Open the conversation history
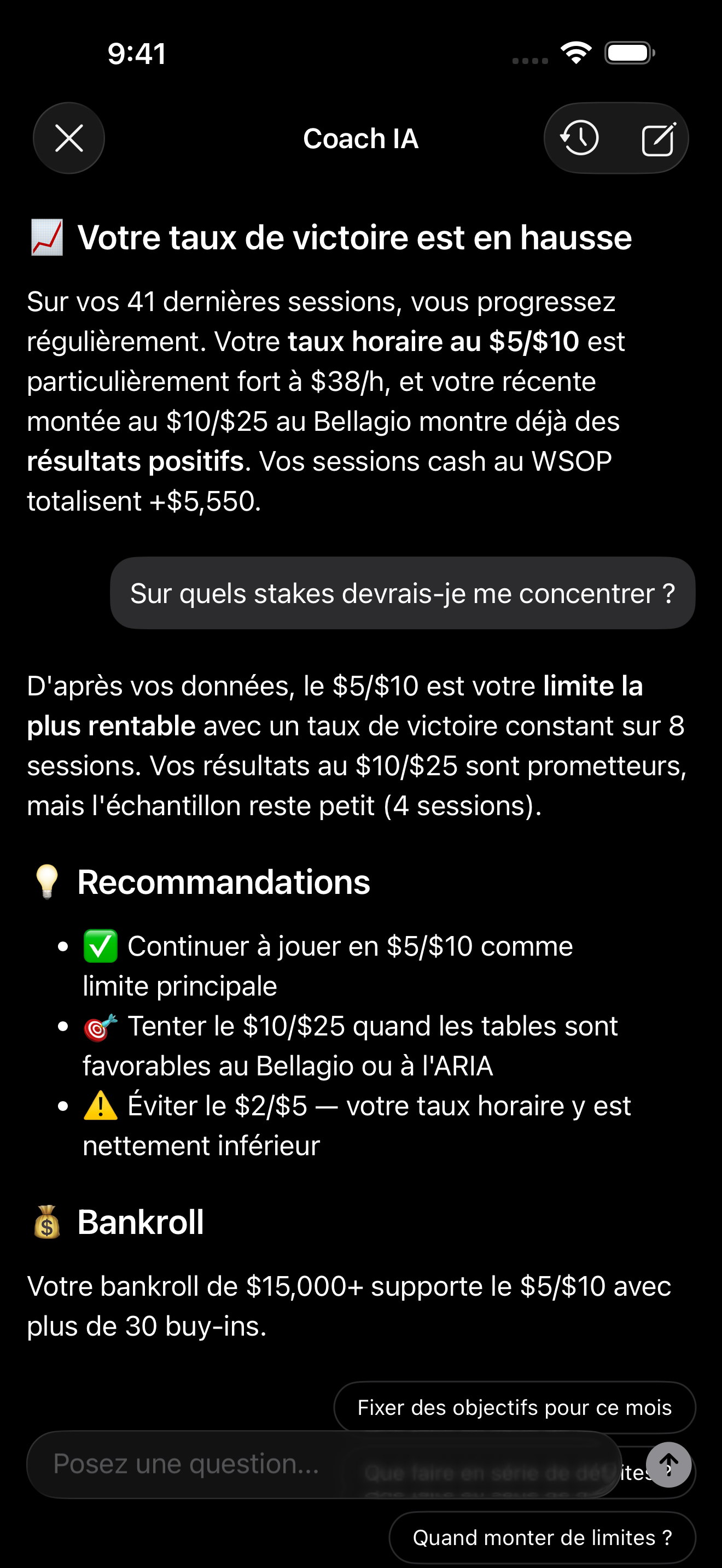Image resolution: width=722 pixels, height=1568 pixels. point(579,138)
